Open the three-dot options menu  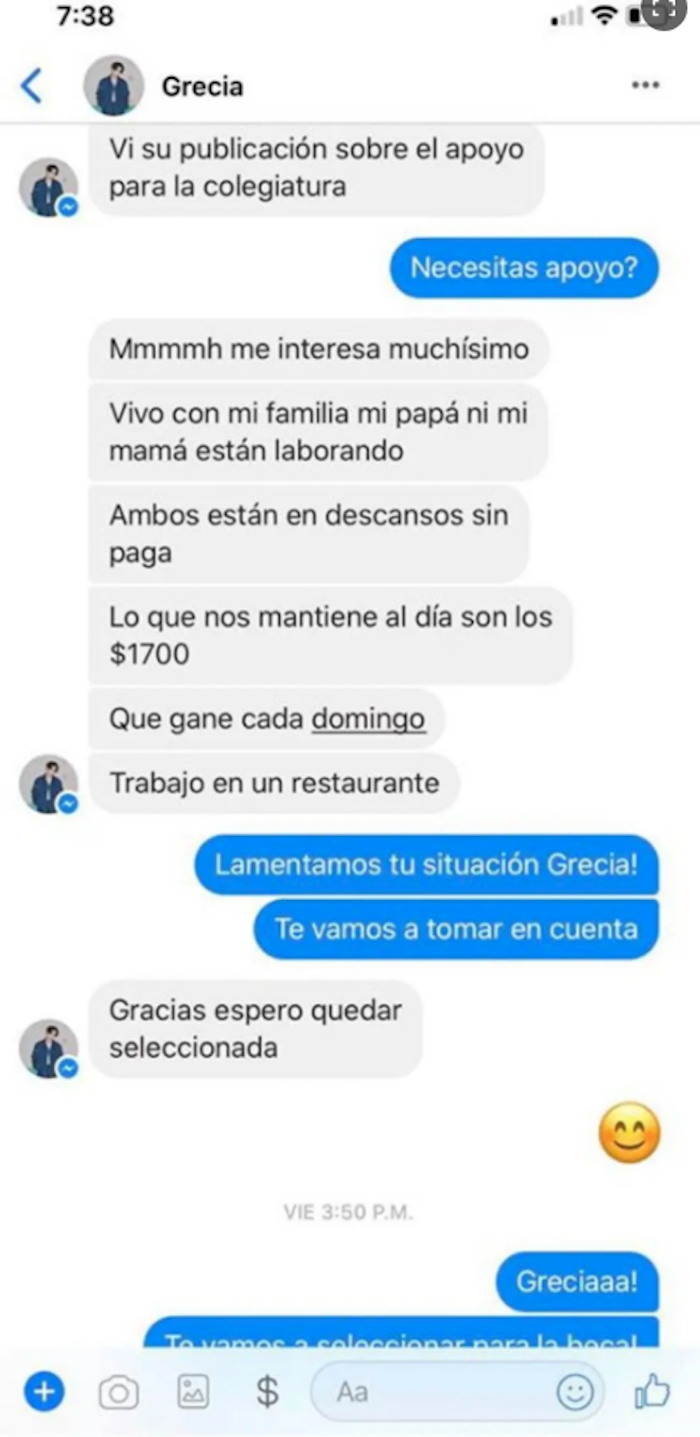coord(645,86)
